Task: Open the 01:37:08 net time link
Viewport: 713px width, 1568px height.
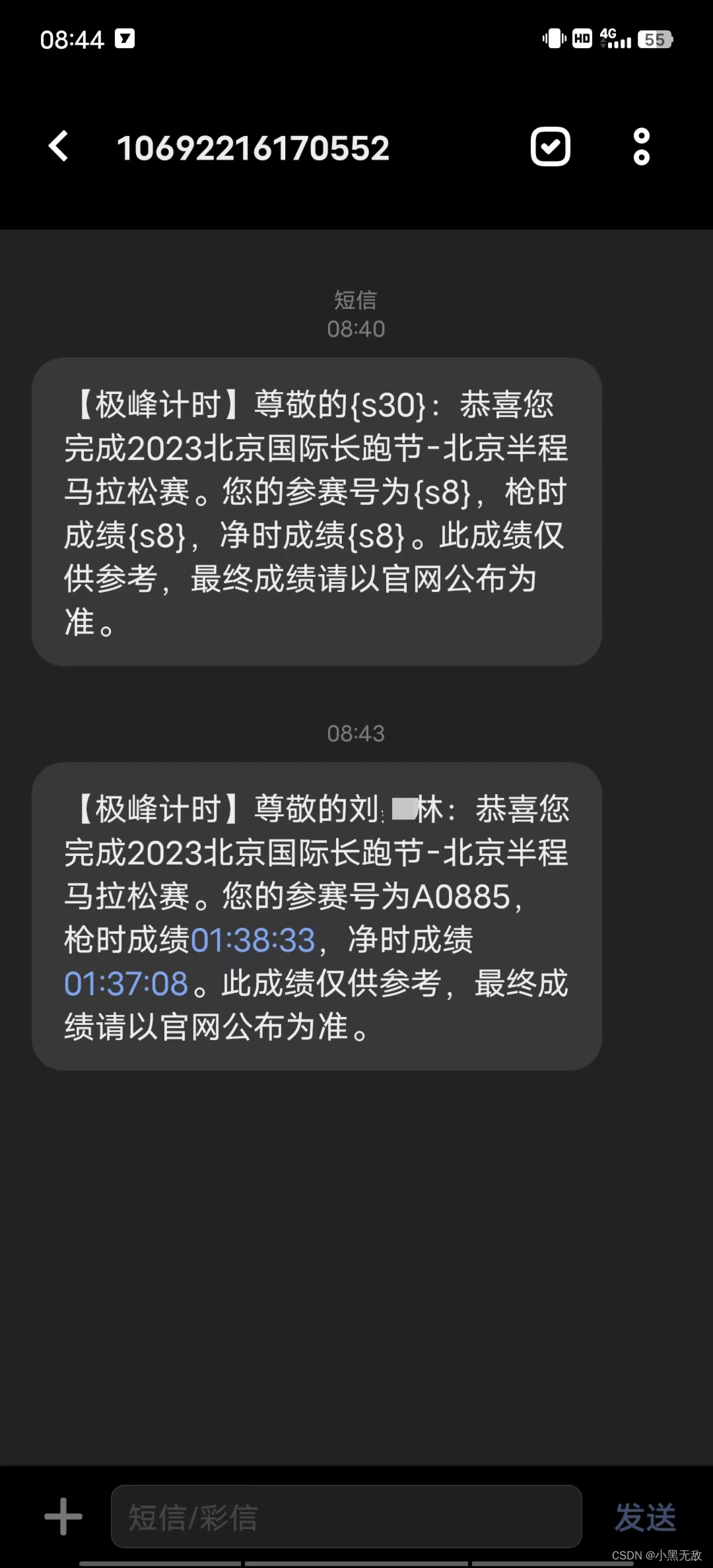Action: tap(125, 983)
